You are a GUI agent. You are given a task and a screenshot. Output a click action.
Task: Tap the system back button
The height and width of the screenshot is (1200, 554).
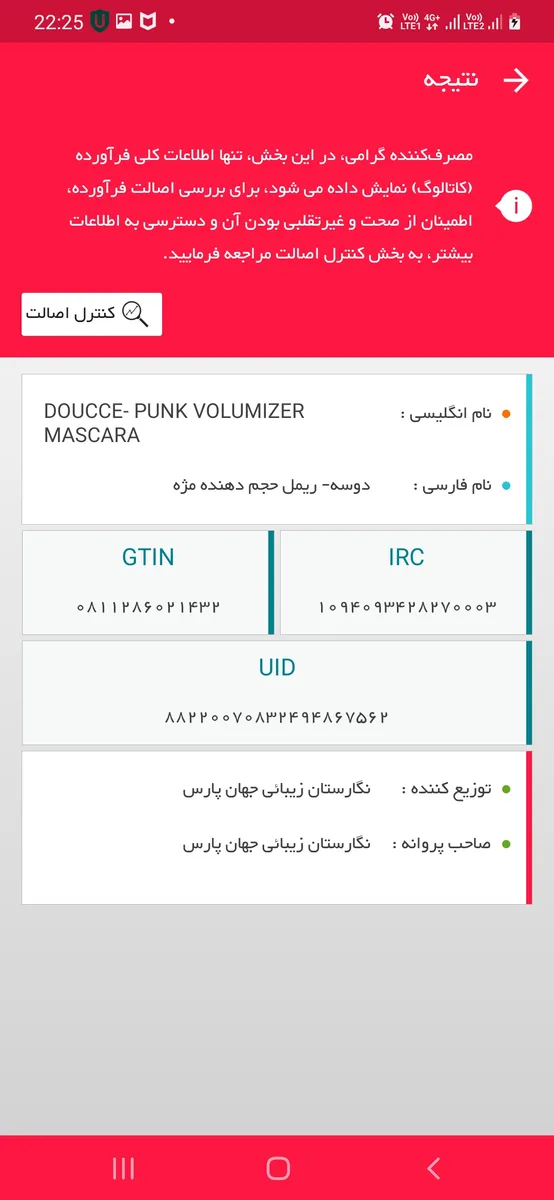coord(433,1168)
